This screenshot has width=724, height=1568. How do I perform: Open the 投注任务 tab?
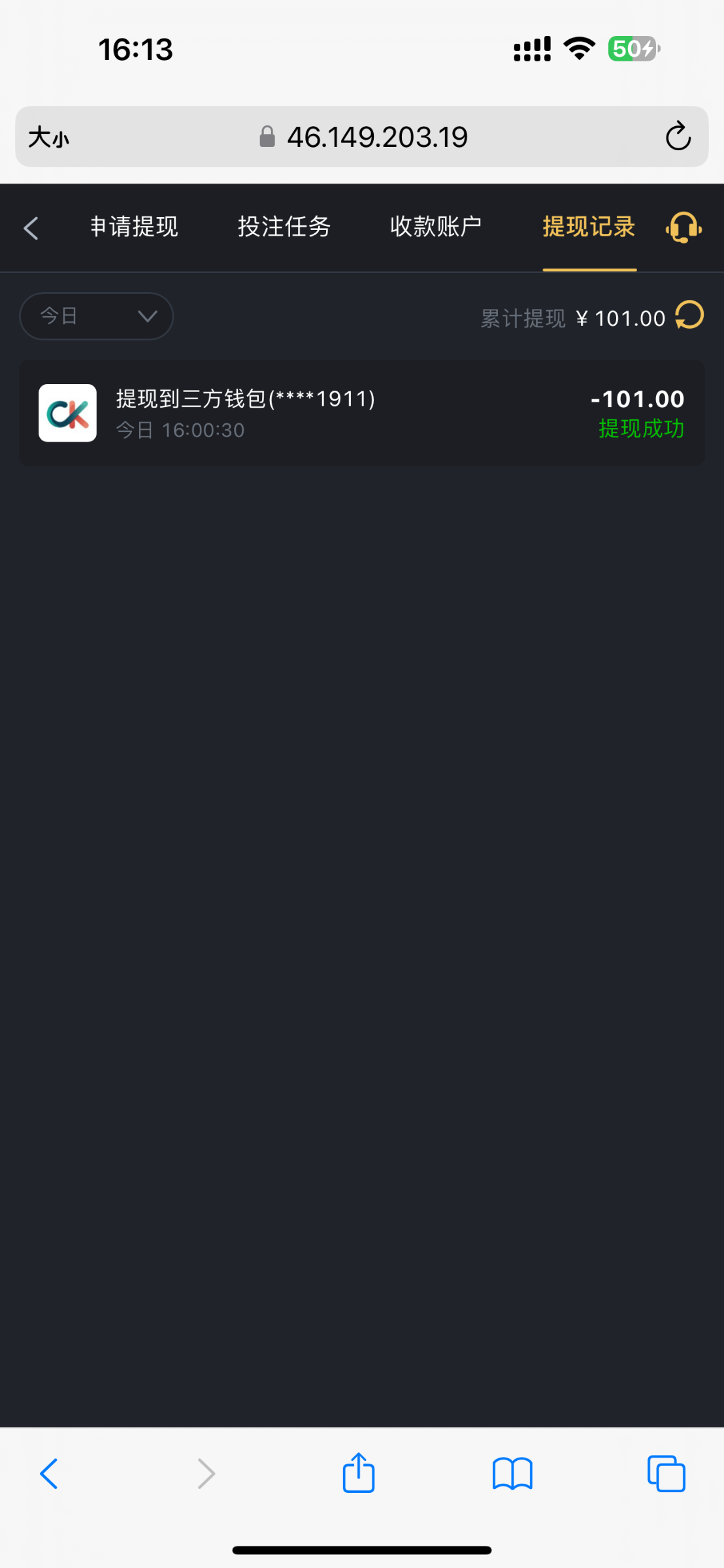point(284,227)
